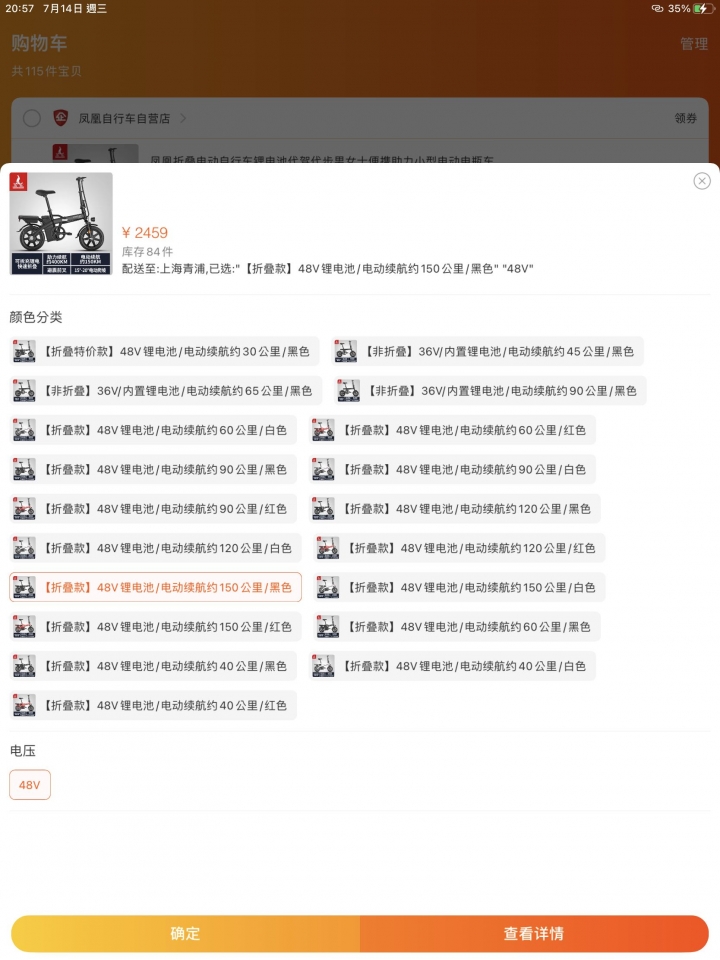Pick 折叠款 48V 60公里 红色
This screenshot has width=720, height=960.
click(452, 430)
